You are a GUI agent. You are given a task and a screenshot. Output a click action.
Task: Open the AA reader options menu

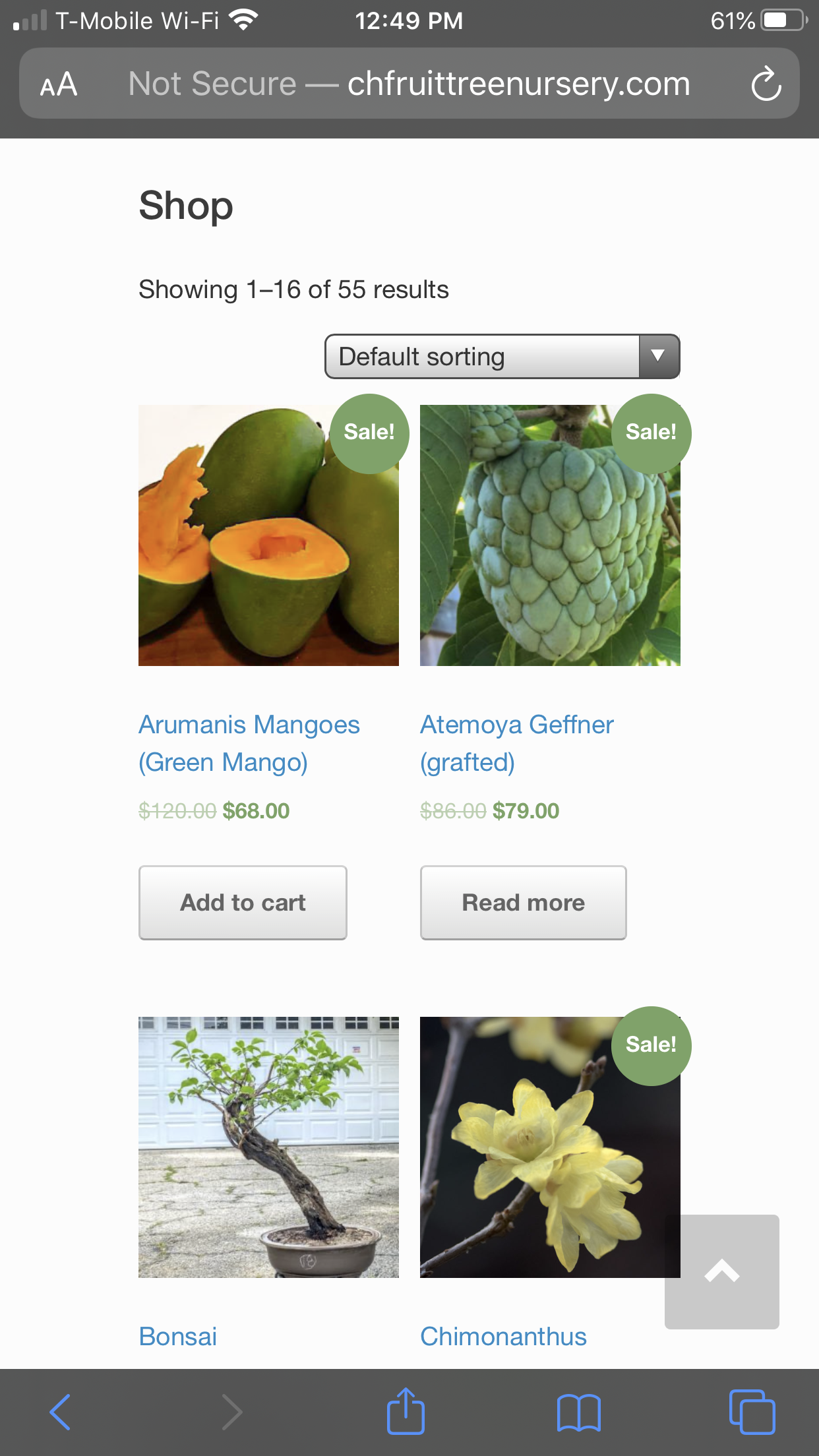pyautogui.click(x=59, y=84)
